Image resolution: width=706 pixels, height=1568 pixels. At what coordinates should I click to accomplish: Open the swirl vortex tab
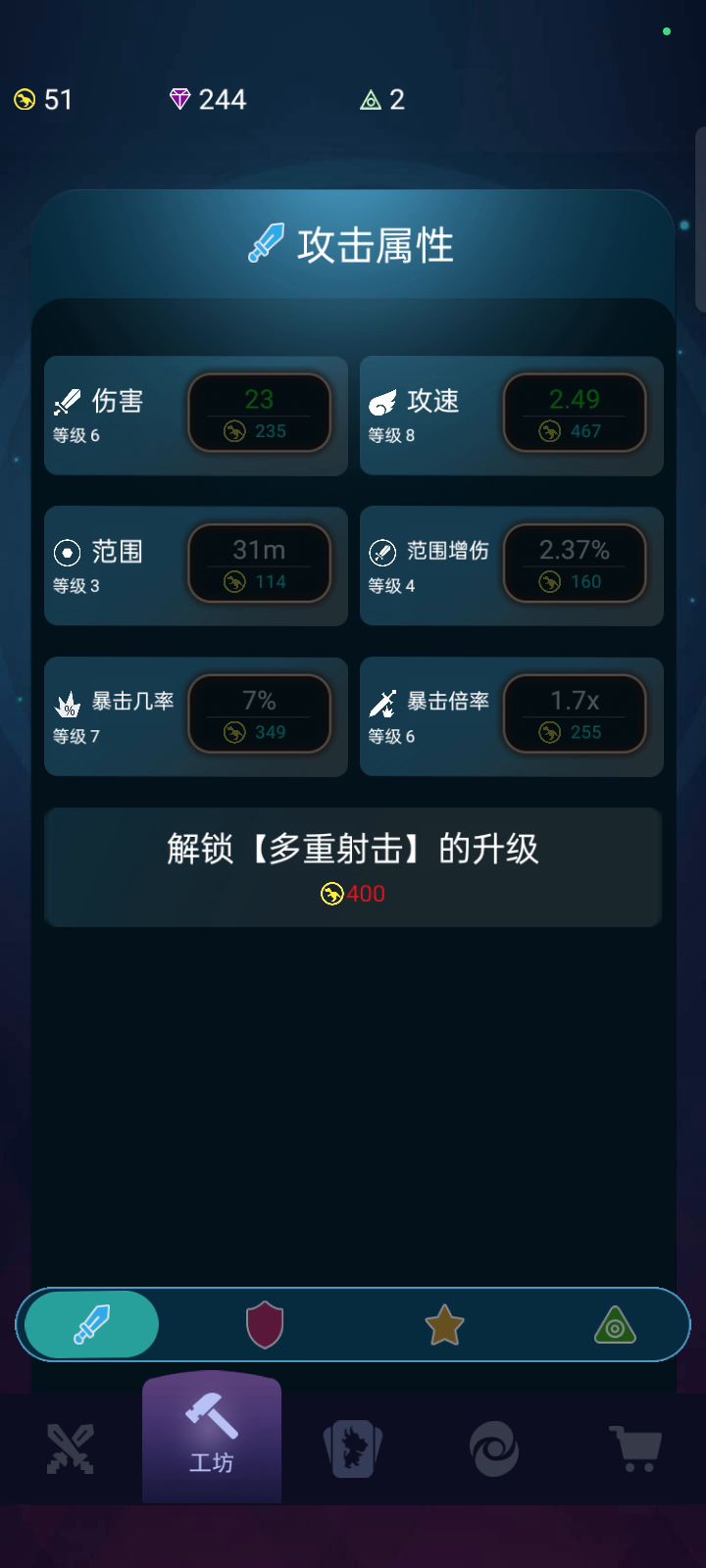click(x=495, y=1448)
